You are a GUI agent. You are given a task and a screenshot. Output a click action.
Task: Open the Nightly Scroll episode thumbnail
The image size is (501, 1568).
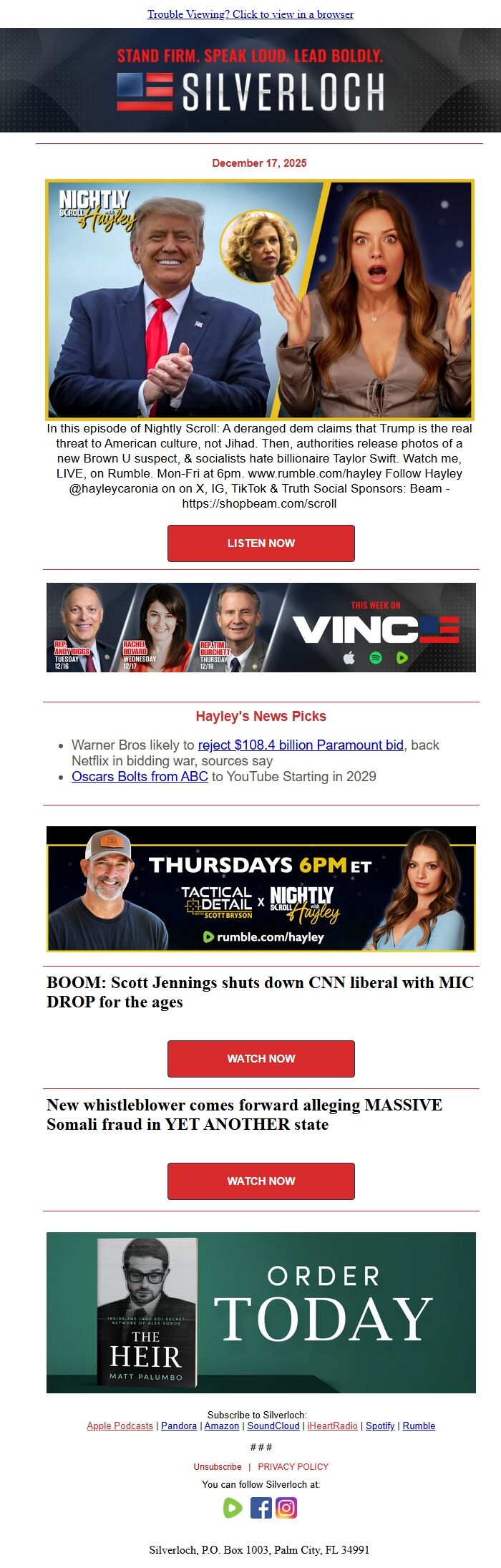[x=260, y=299]
